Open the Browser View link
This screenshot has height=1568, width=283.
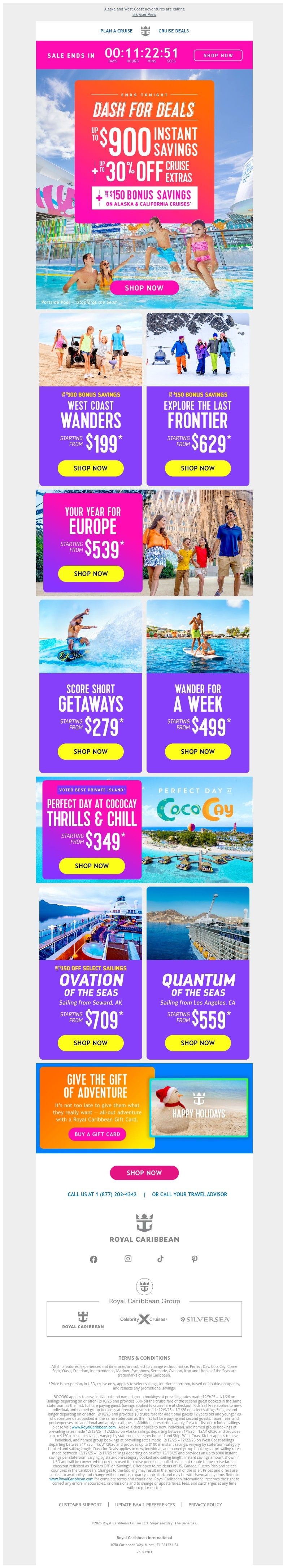click(x=144, y=15)
